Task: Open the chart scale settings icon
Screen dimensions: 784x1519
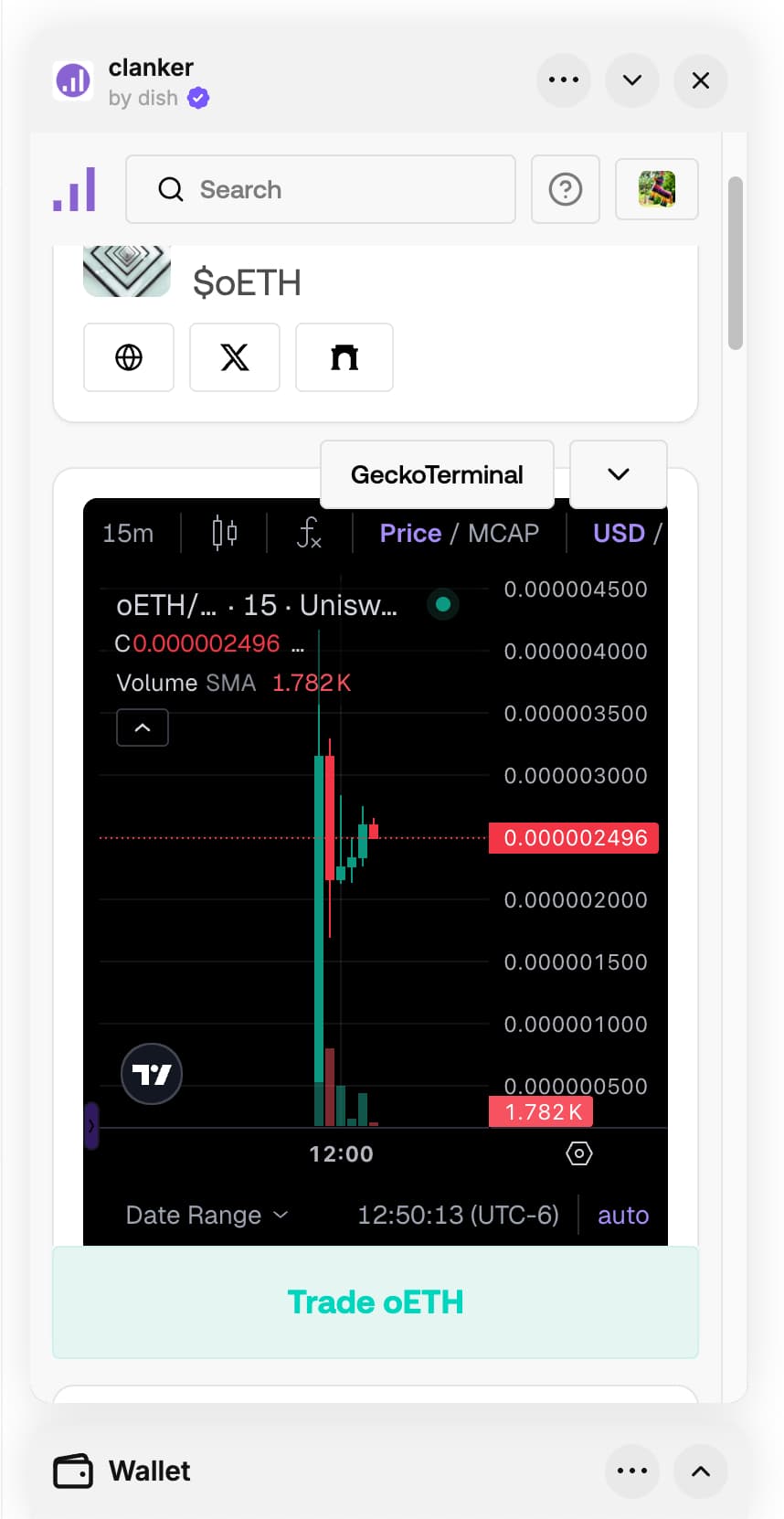Action: tap(578, 1153)
